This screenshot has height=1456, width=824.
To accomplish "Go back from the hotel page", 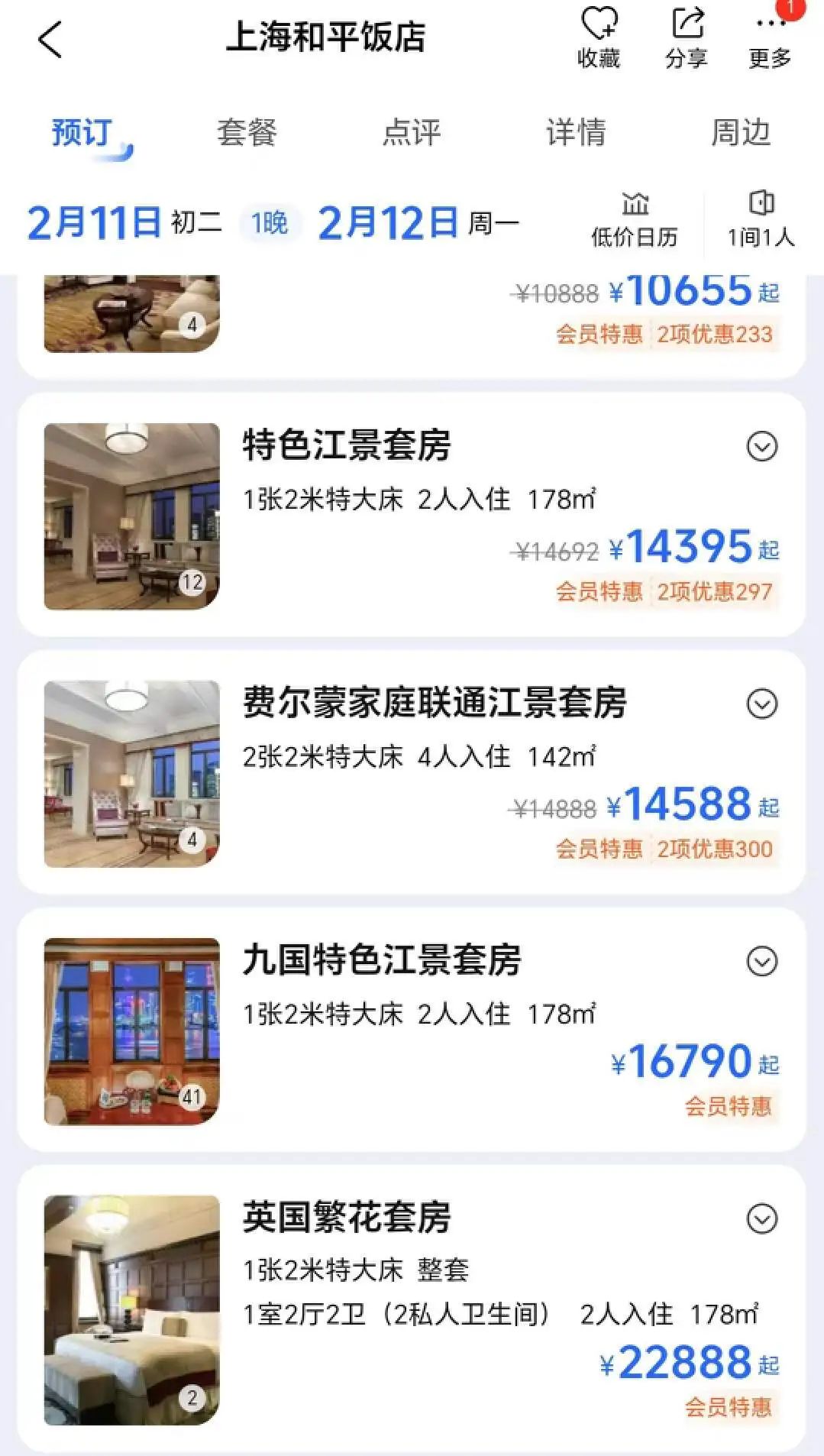I will (x=50, y=40).
